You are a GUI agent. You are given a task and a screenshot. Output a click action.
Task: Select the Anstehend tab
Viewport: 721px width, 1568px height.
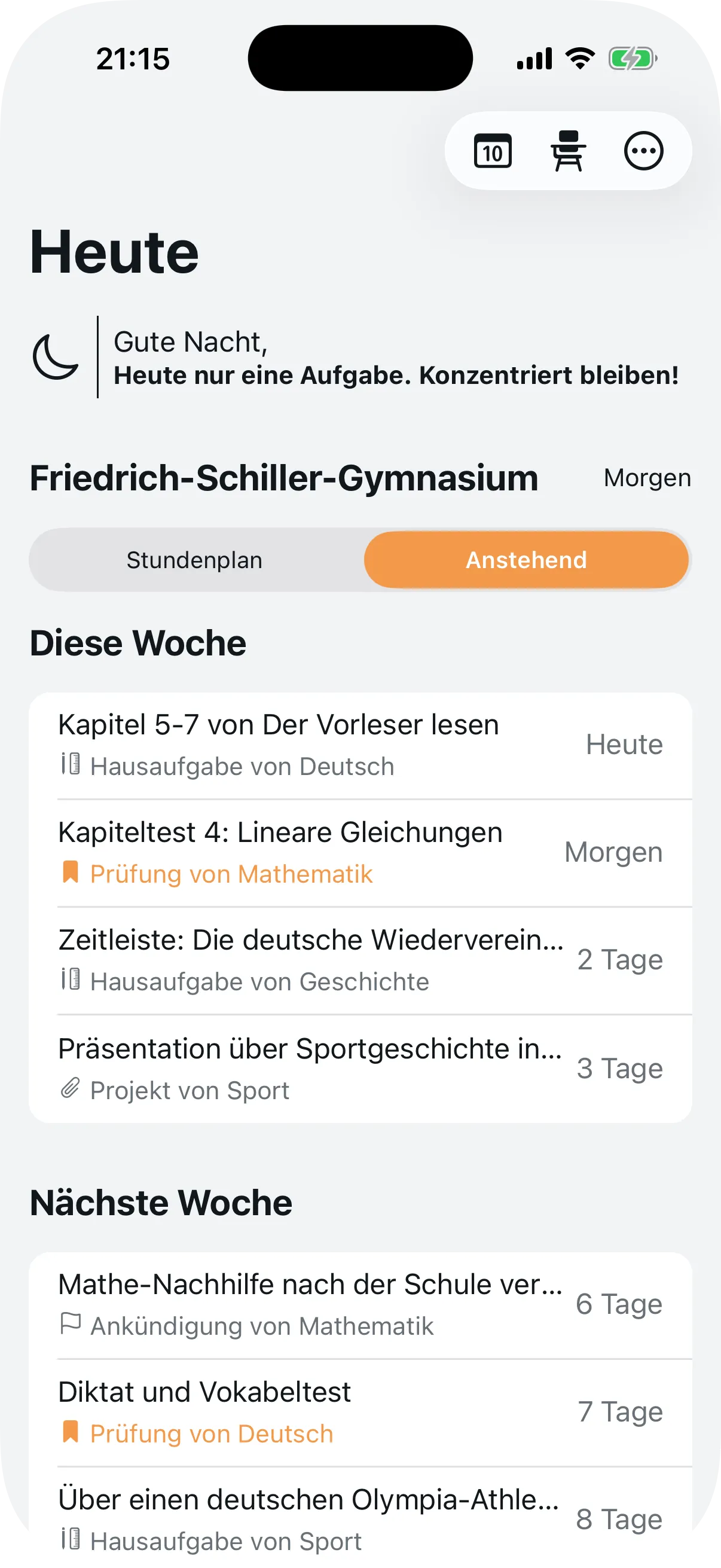coord(526,559)
